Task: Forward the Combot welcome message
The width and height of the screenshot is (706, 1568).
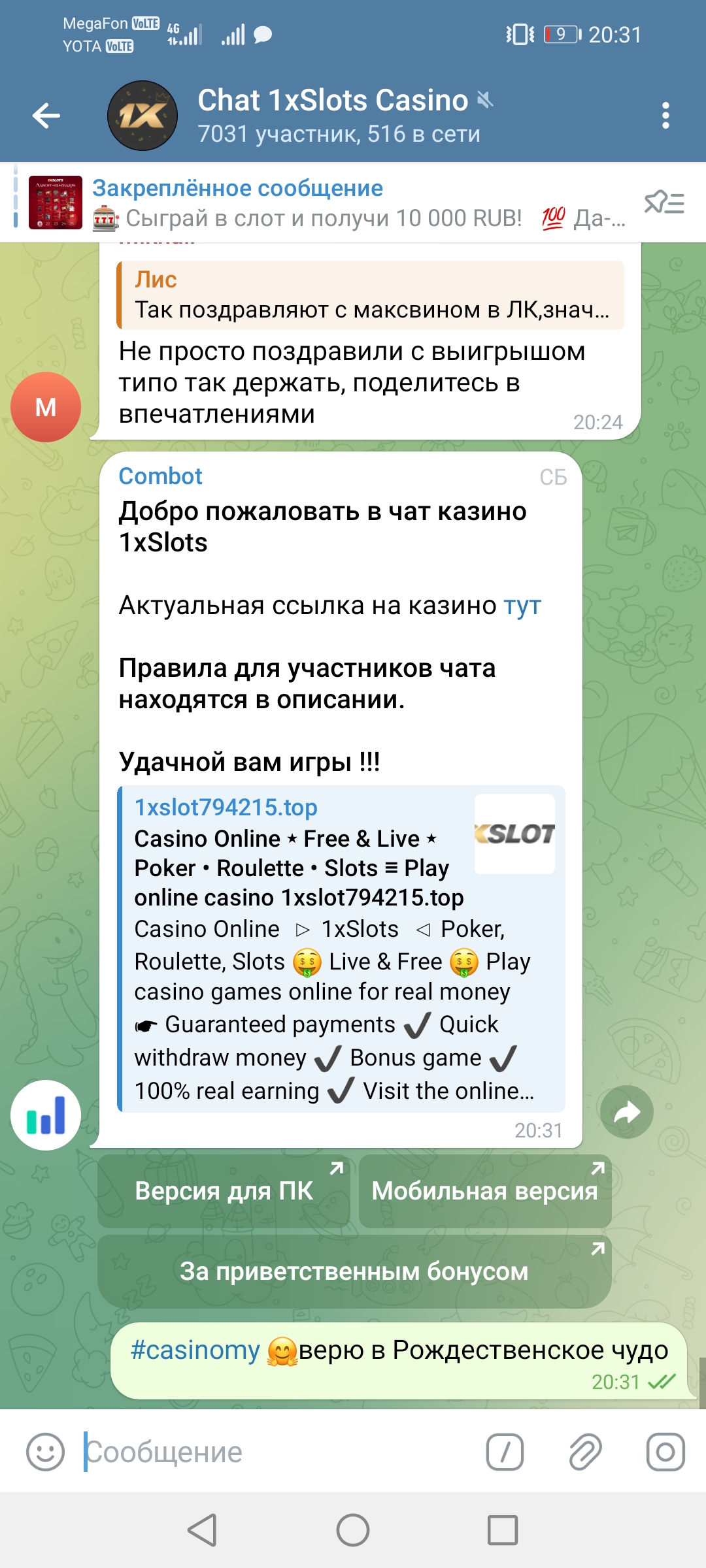Action: 626,1112
